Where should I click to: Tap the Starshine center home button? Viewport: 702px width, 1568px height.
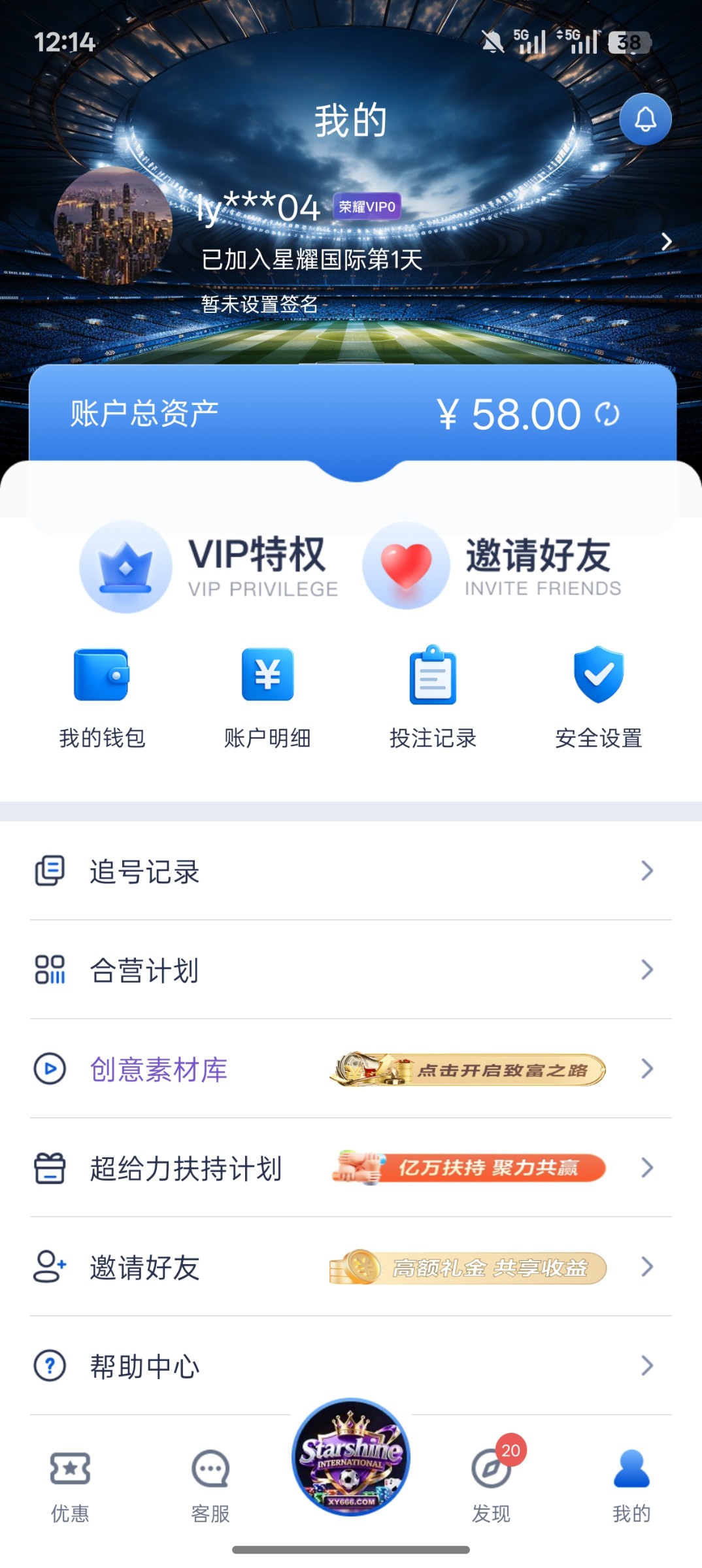[351, 1457]
